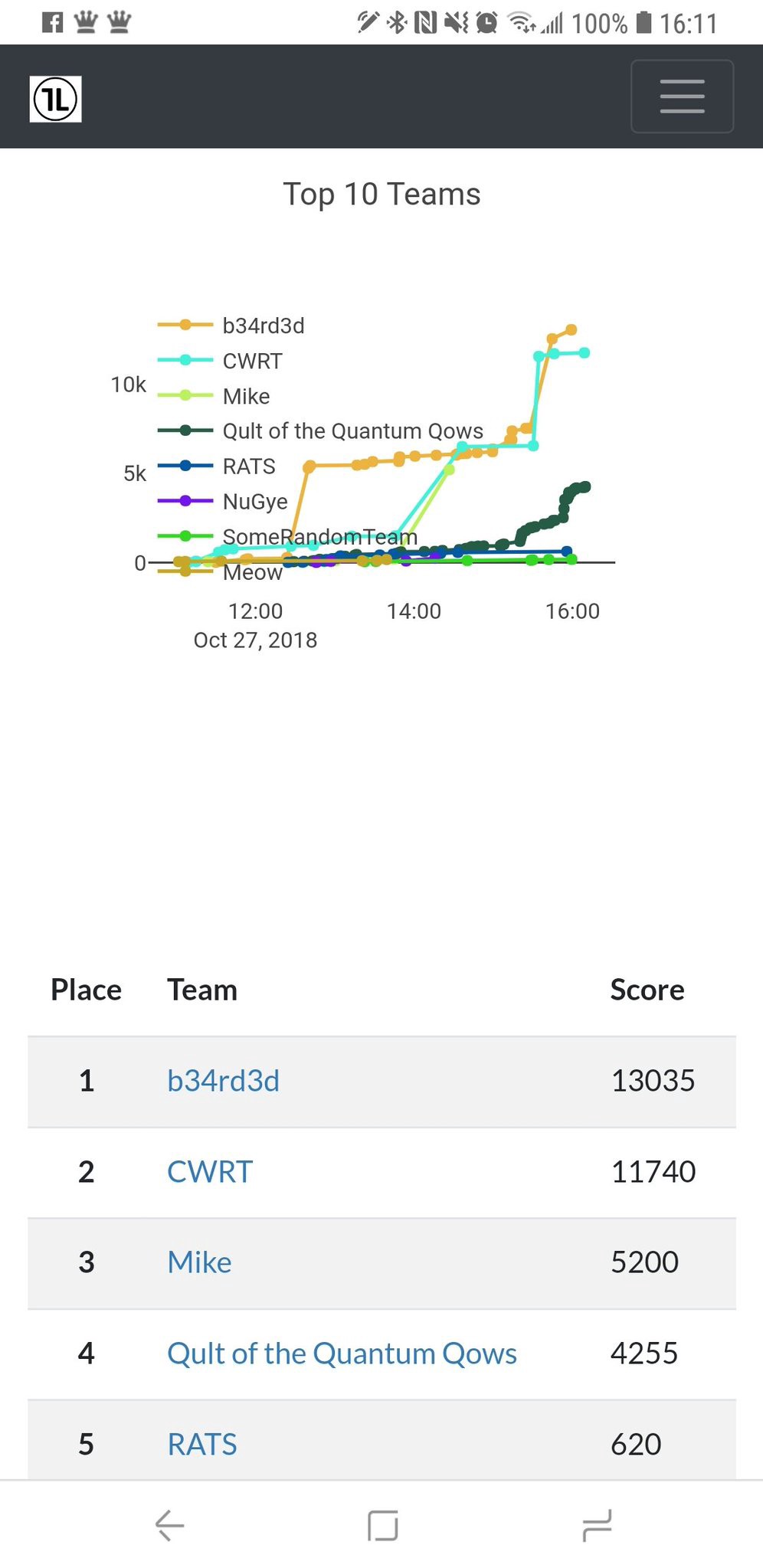
Task: Toggle b34rd3d series in chart legend
Action: pos(231,326)
